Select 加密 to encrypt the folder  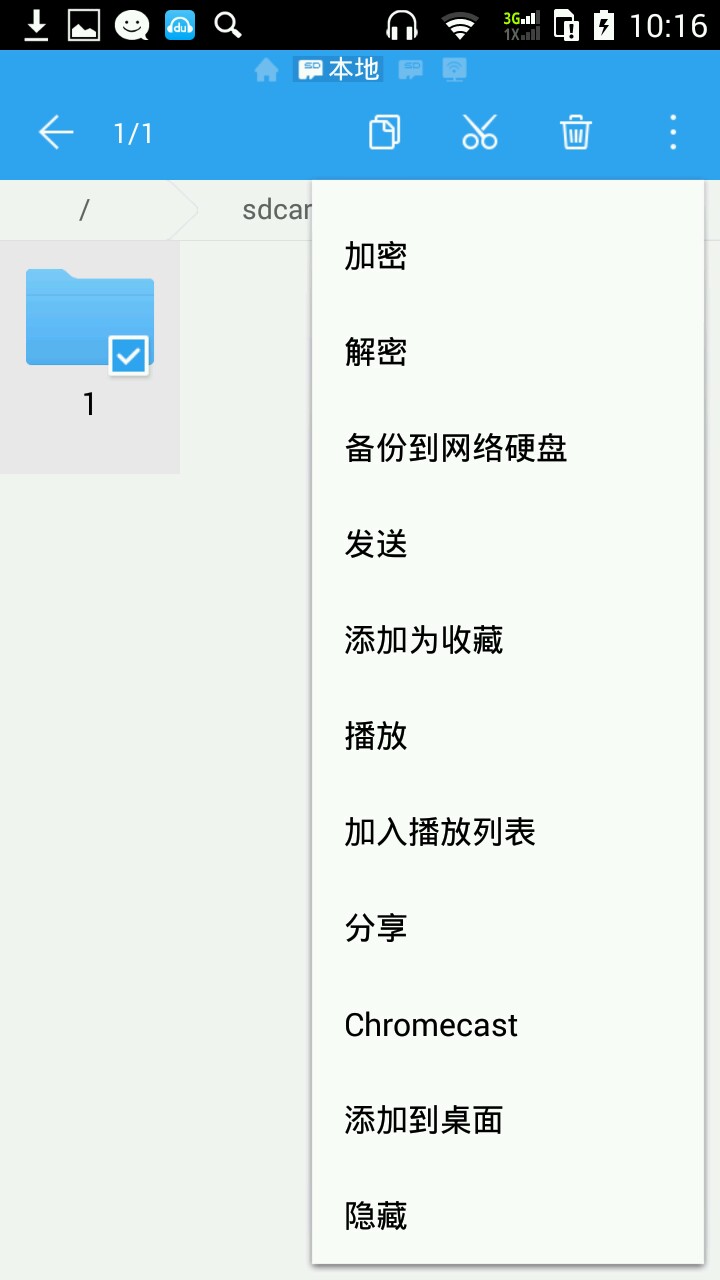pyautogui.click(x=376, y=257)
